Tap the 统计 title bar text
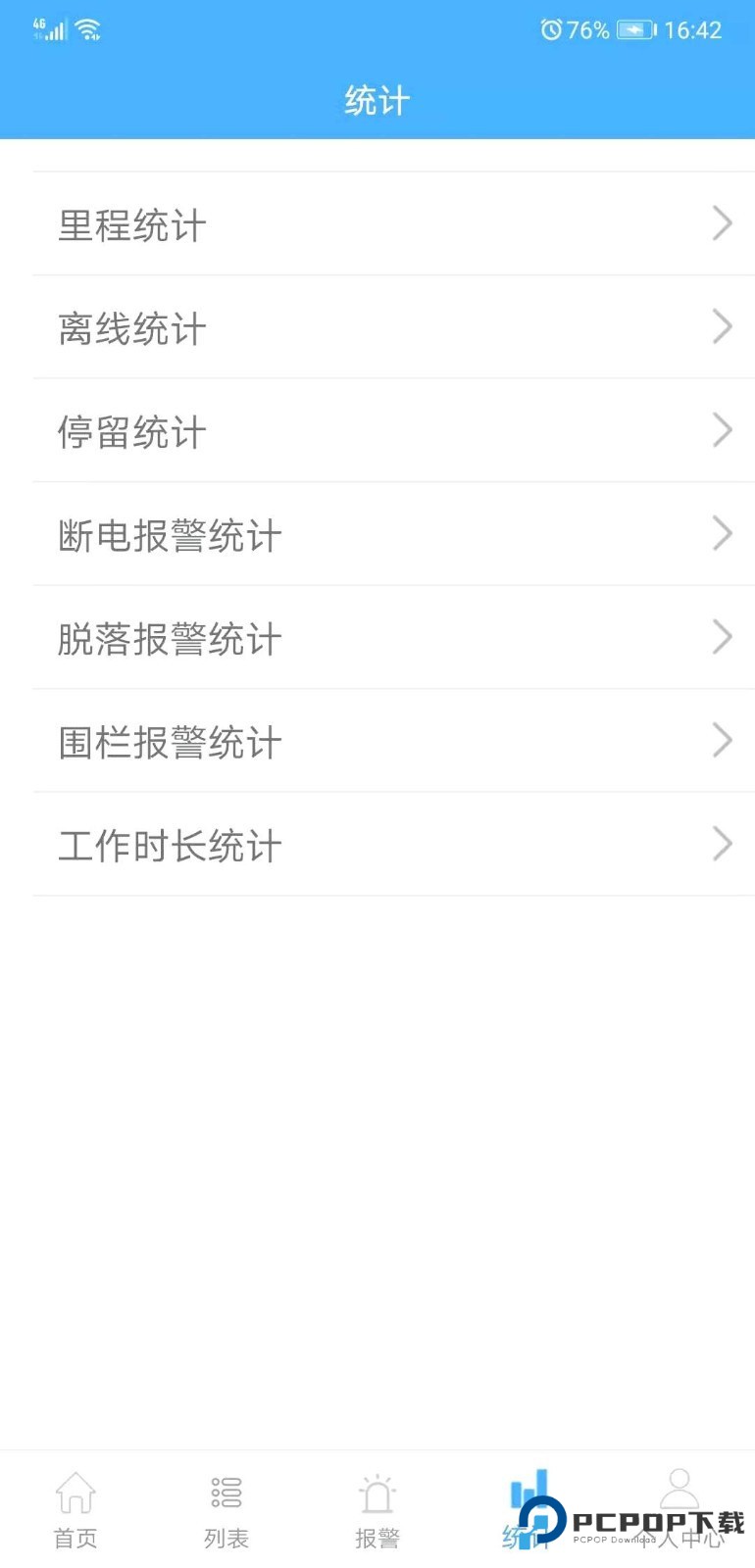Screen dimensions: 755x1568 click(377, 98)
